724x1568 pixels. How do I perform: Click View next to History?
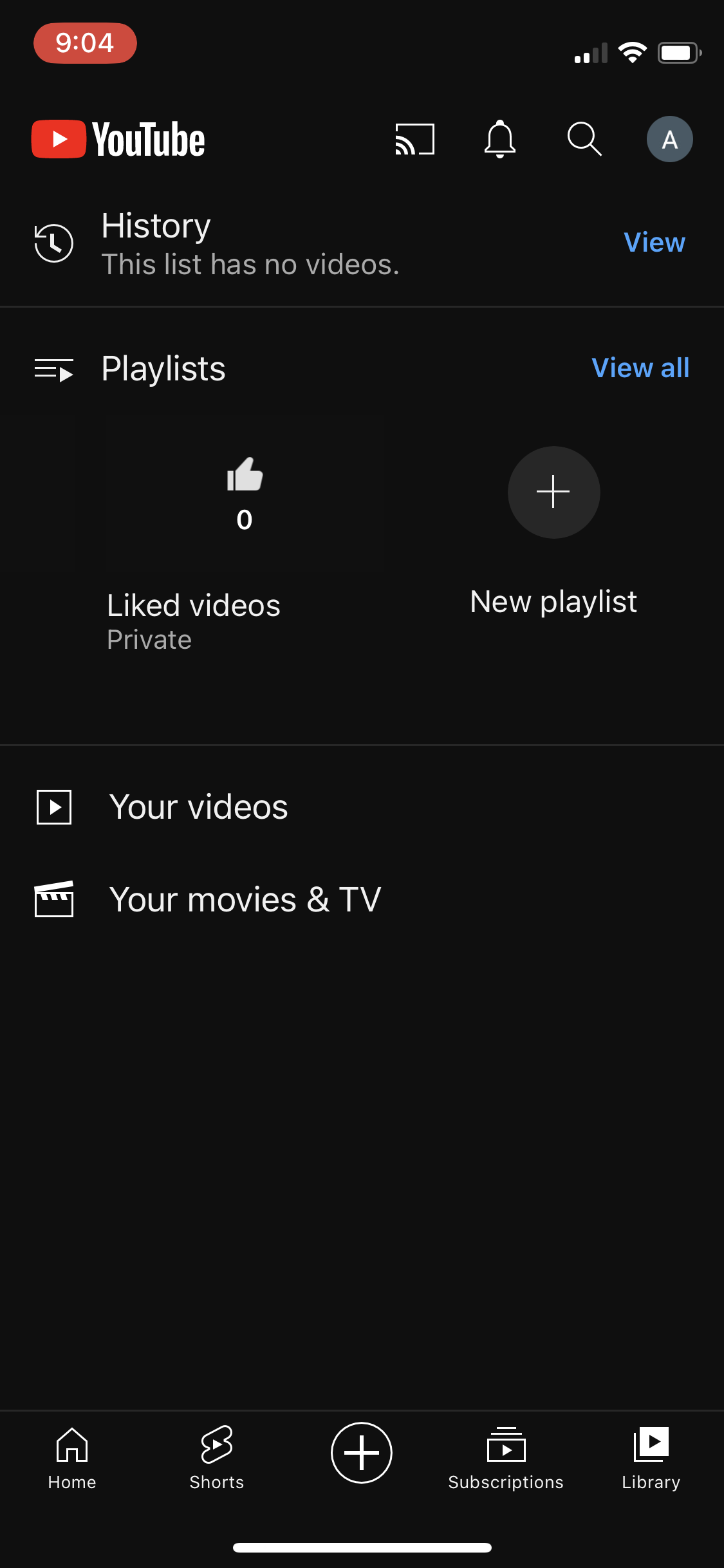tap(653, 243)
